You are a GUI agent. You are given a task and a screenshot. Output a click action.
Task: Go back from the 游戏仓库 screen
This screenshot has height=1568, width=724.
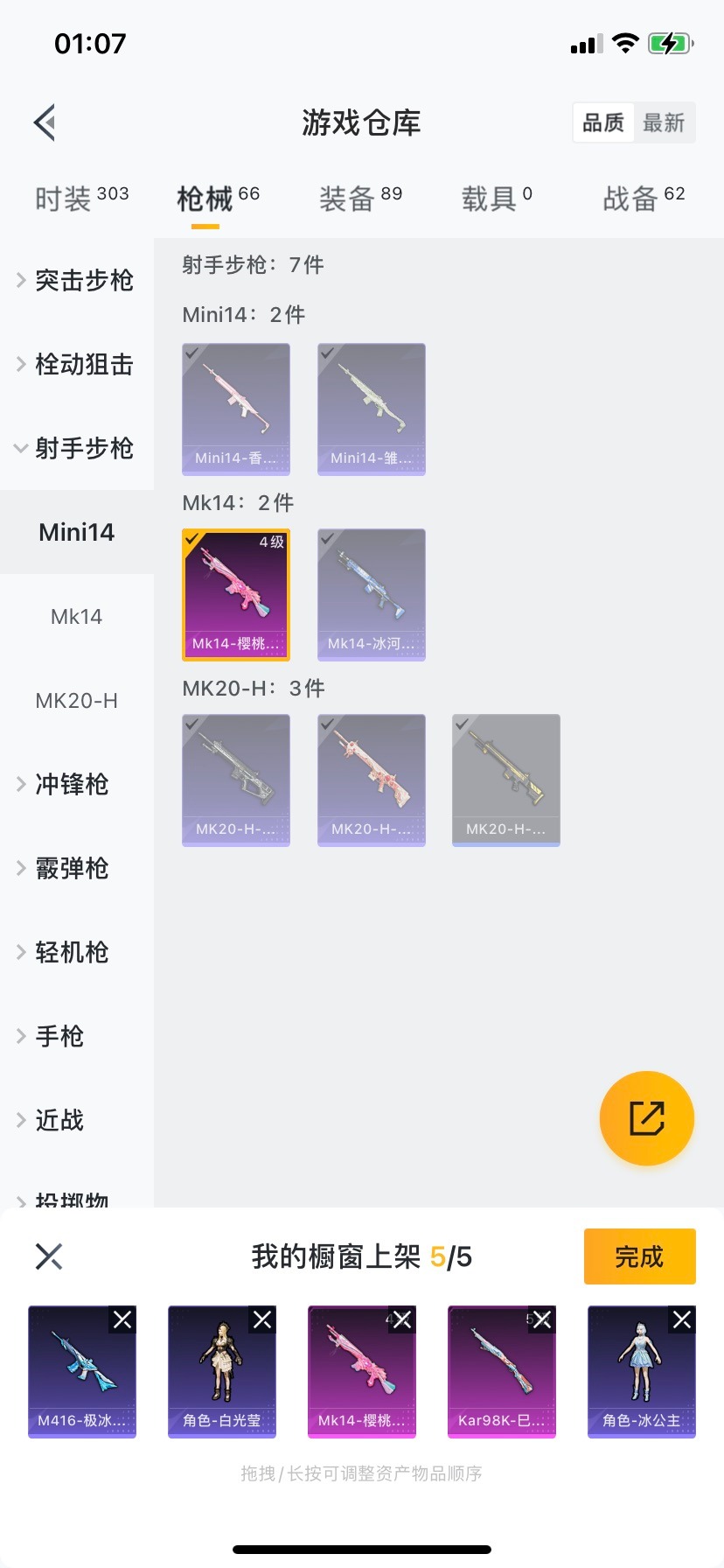[x=45, y=122]
